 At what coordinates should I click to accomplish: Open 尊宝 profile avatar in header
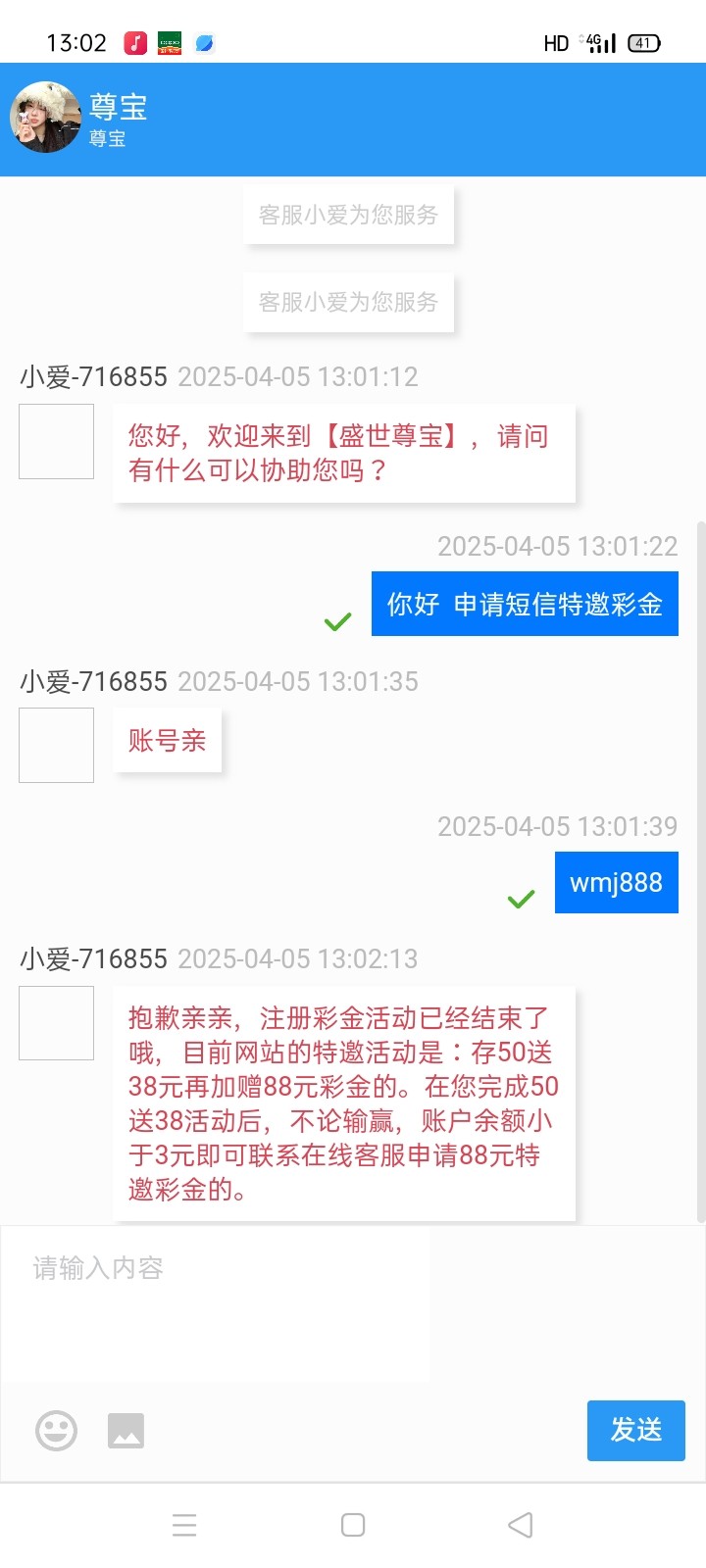click(x=45, y=118)
